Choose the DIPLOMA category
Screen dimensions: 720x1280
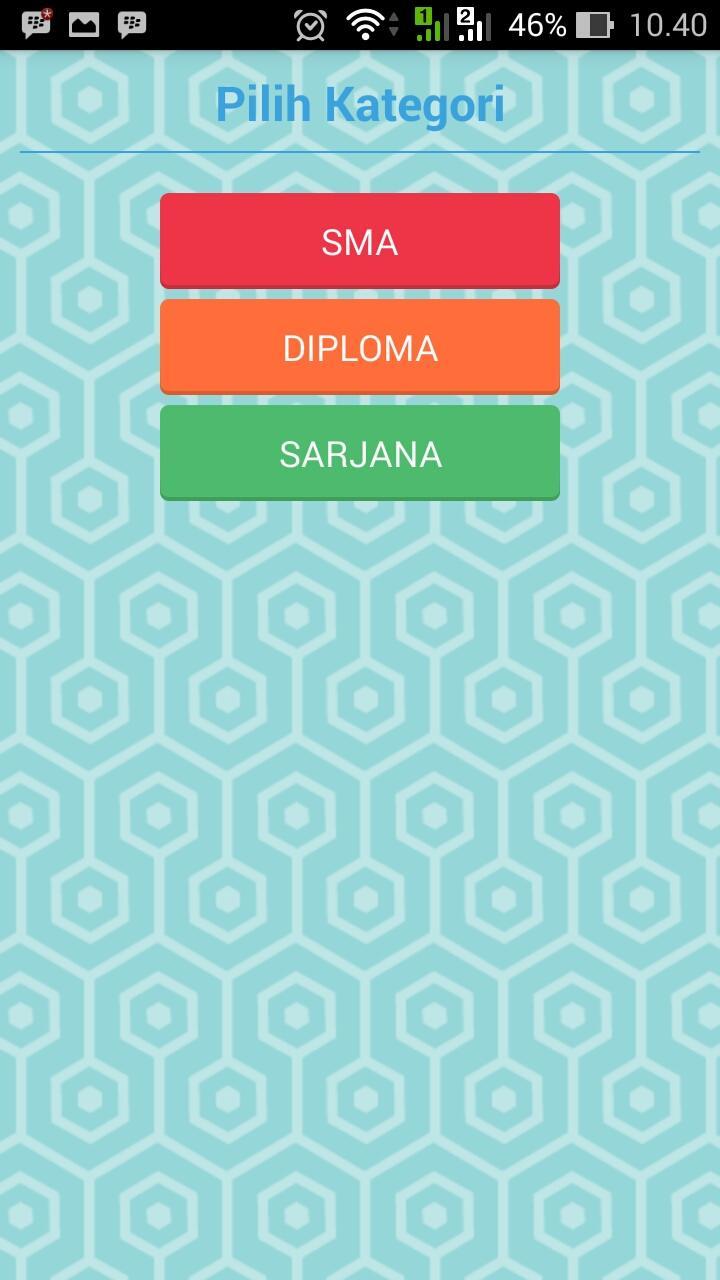pos(359,347)
